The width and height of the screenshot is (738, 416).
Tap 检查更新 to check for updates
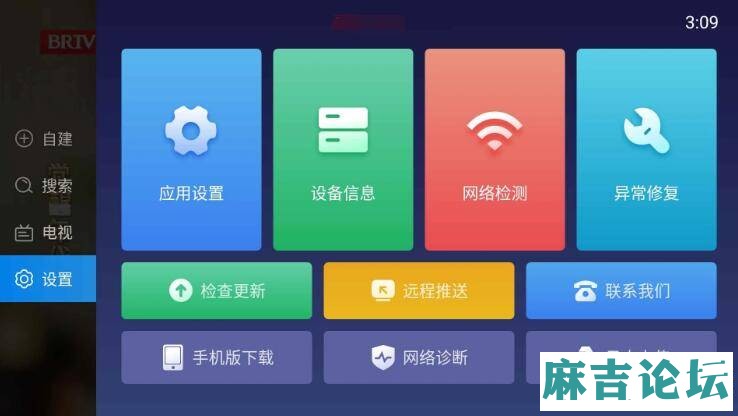click(x=216, y=291)
